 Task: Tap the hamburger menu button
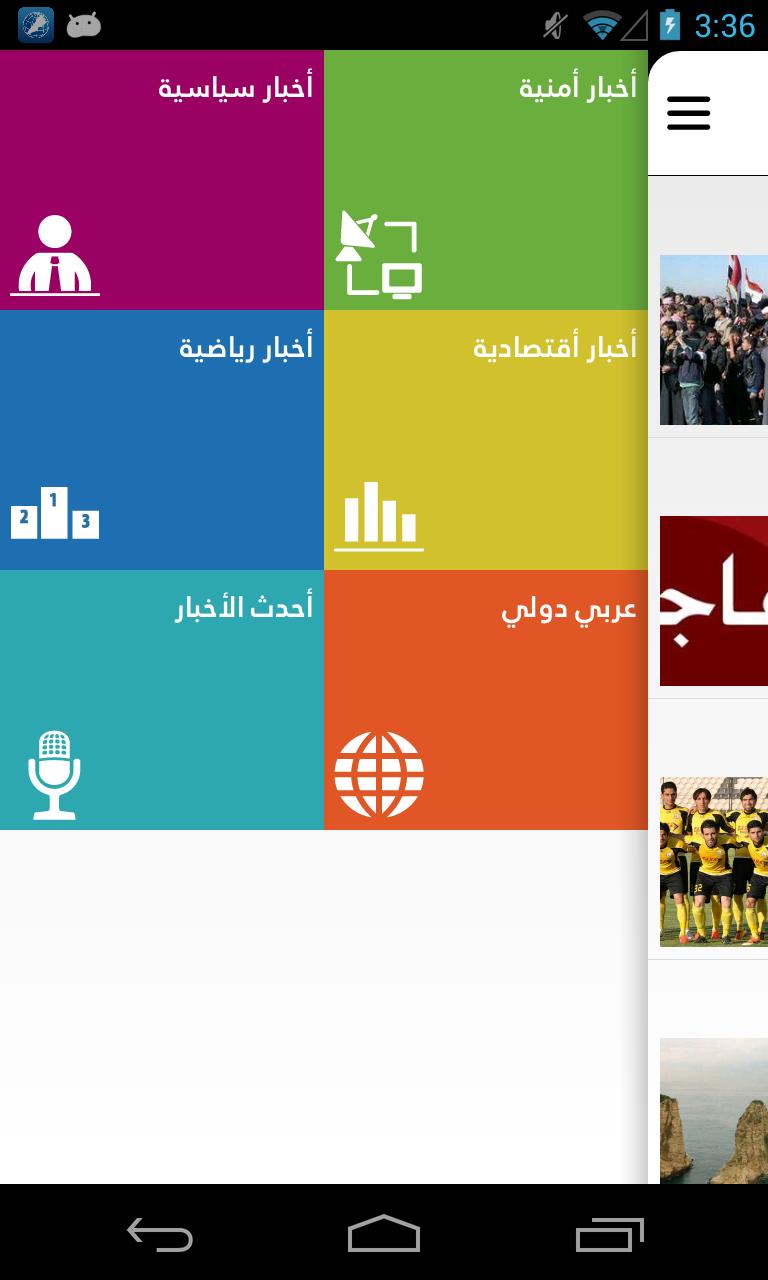click(x=688, y=113)
